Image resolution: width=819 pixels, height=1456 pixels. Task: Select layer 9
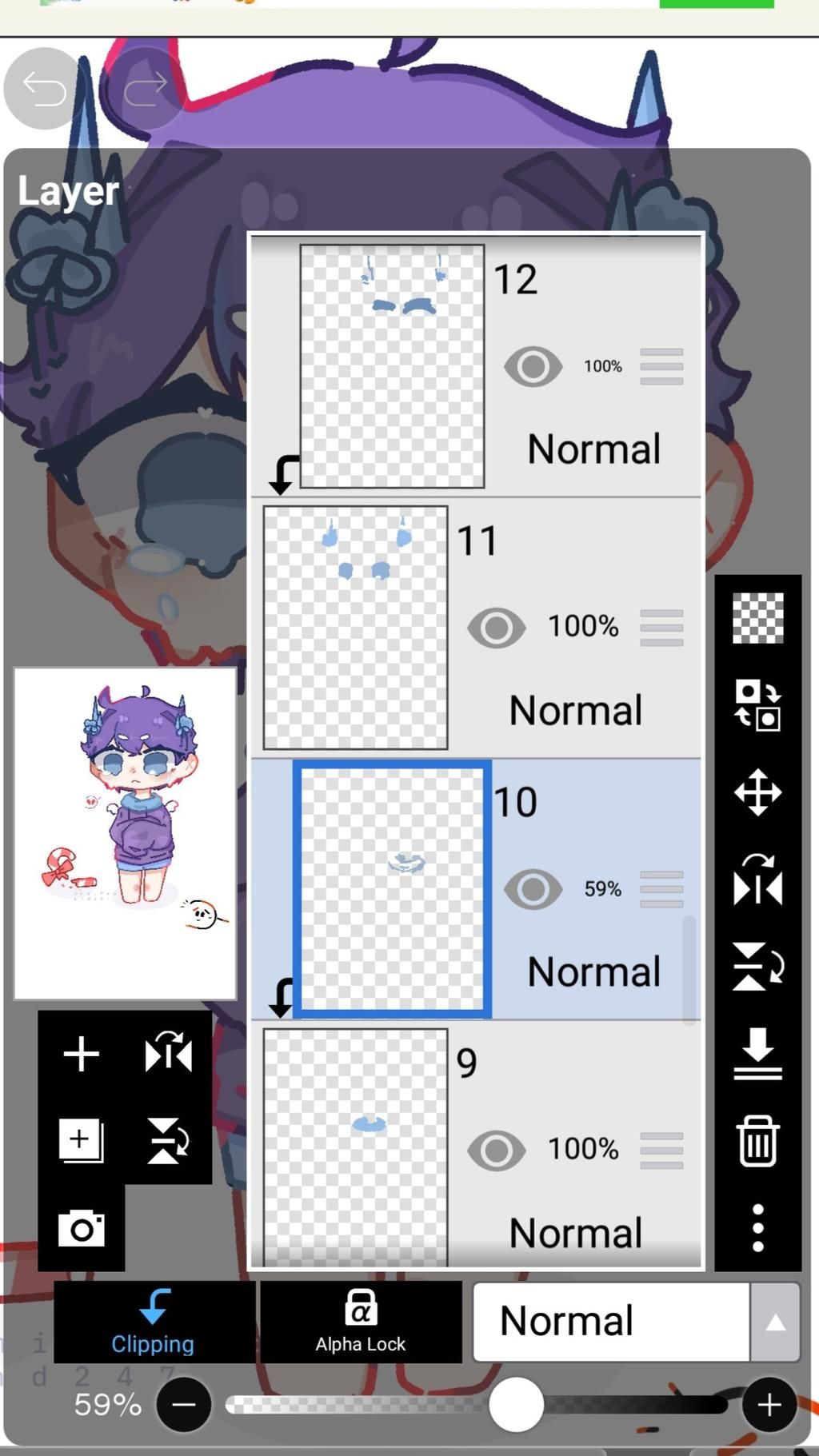click(x=355, y=1147)
